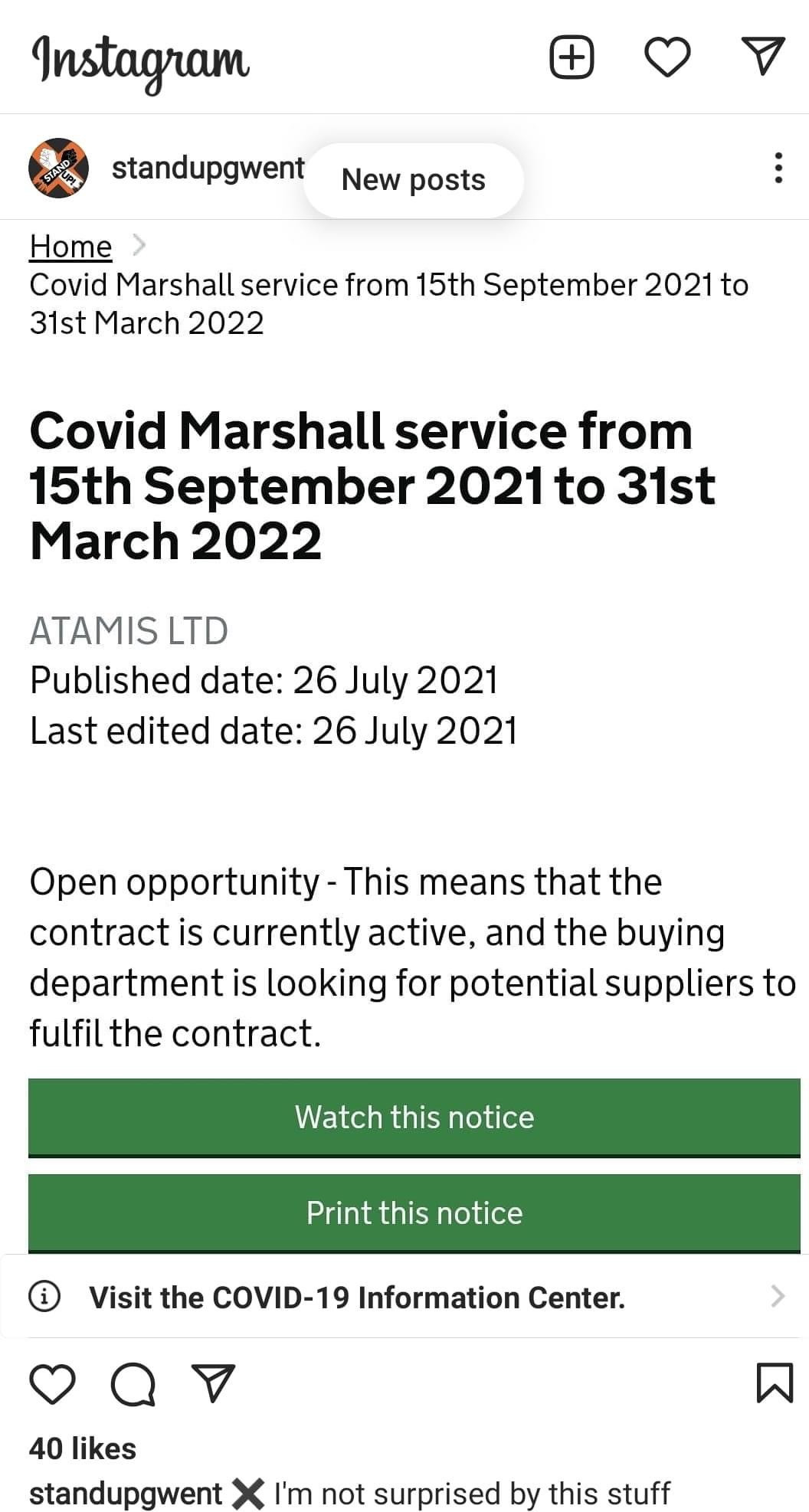This screenshot has width=809, height=1512.
Task: Open direct messages from top bar
Action: coord(763,57)
